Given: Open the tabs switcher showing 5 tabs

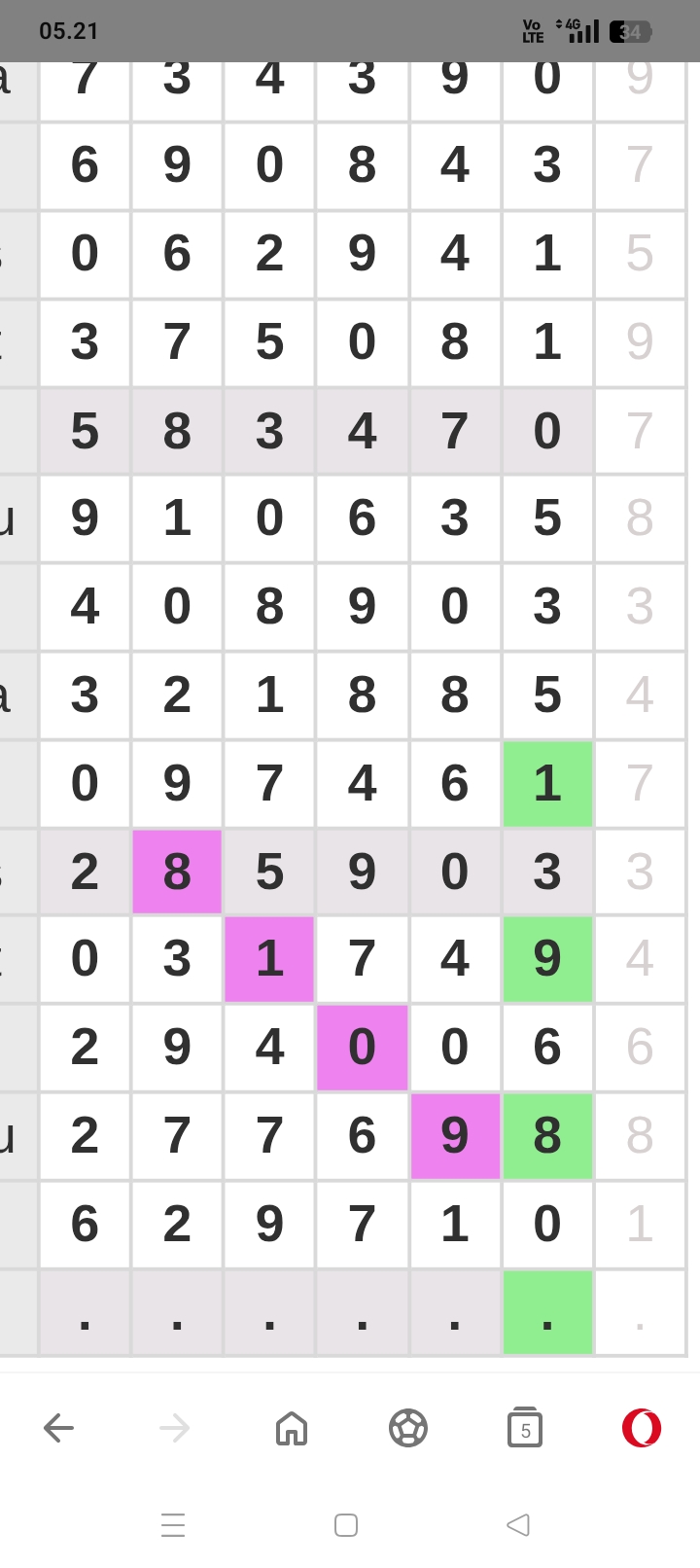Looking at the screenshot, I should tap(525, 1428).
